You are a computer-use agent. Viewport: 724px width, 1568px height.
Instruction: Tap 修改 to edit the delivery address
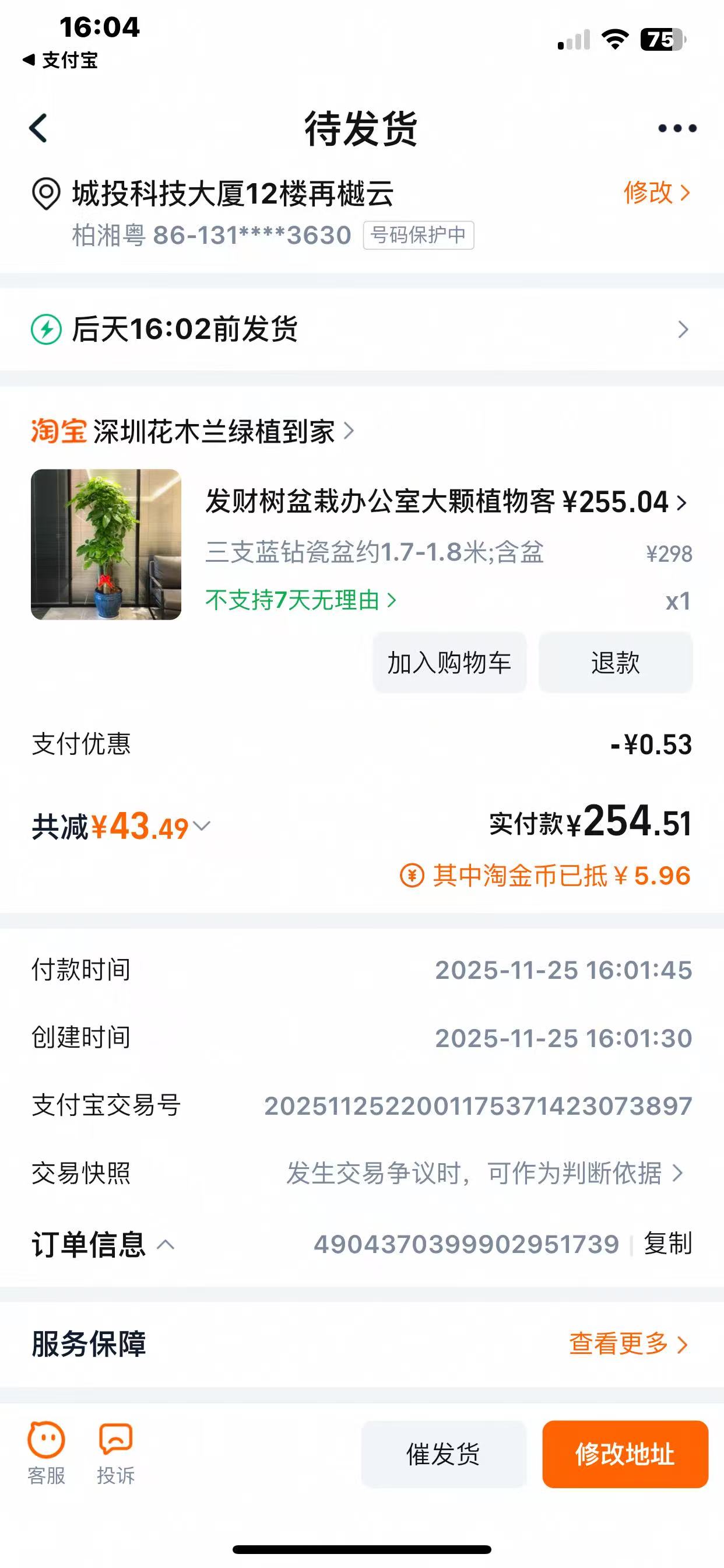point(656,193)
